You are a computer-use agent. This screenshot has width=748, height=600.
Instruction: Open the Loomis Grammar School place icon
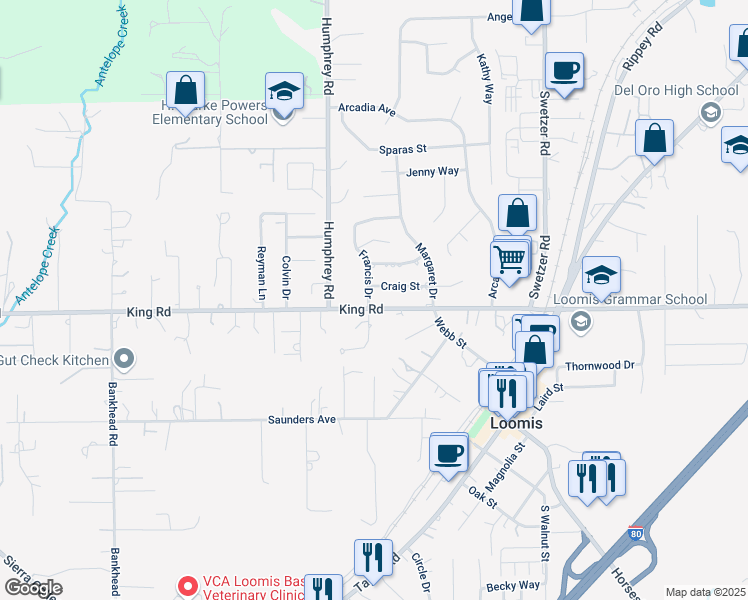(582, 321)
